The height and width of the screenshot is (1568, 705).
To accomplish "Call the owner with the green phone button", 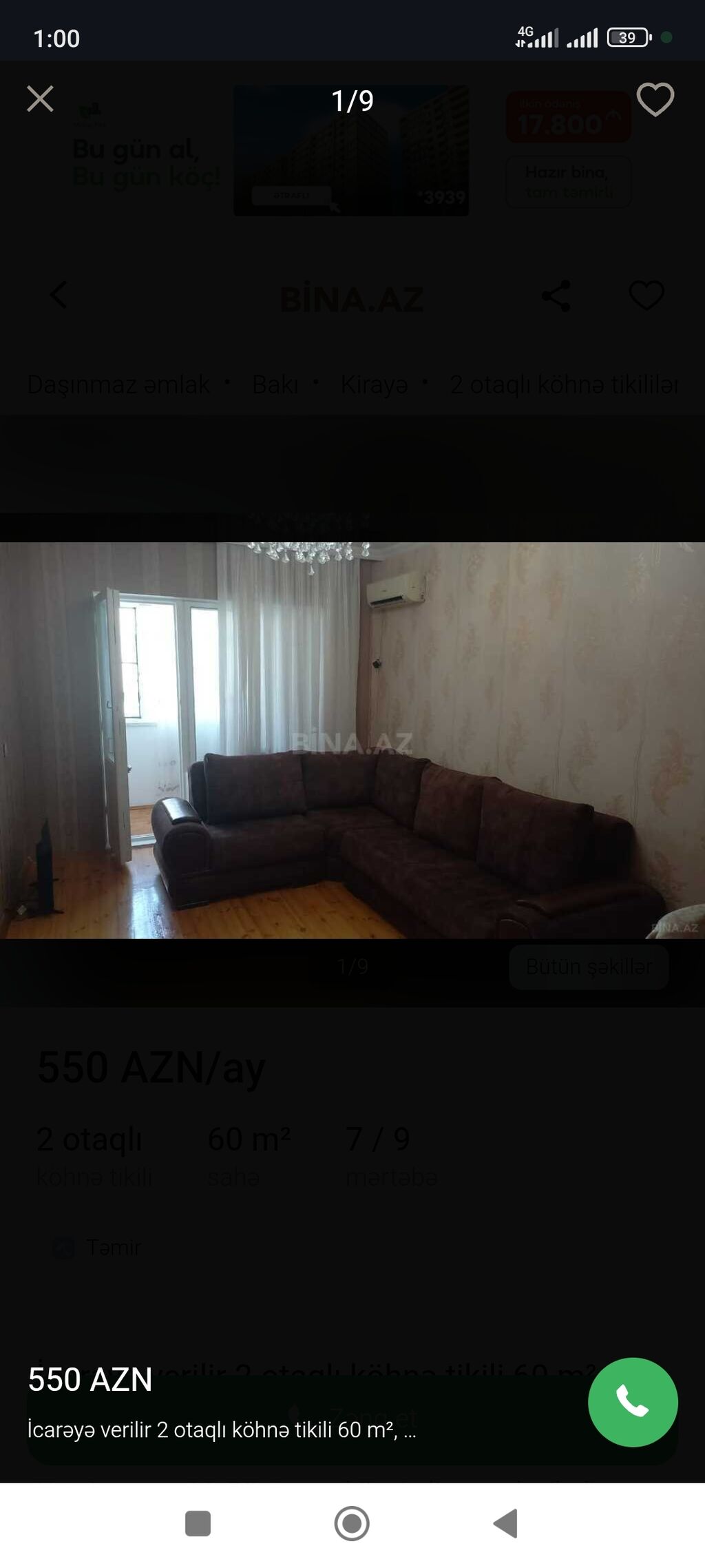I will [x=633, y=1402].
